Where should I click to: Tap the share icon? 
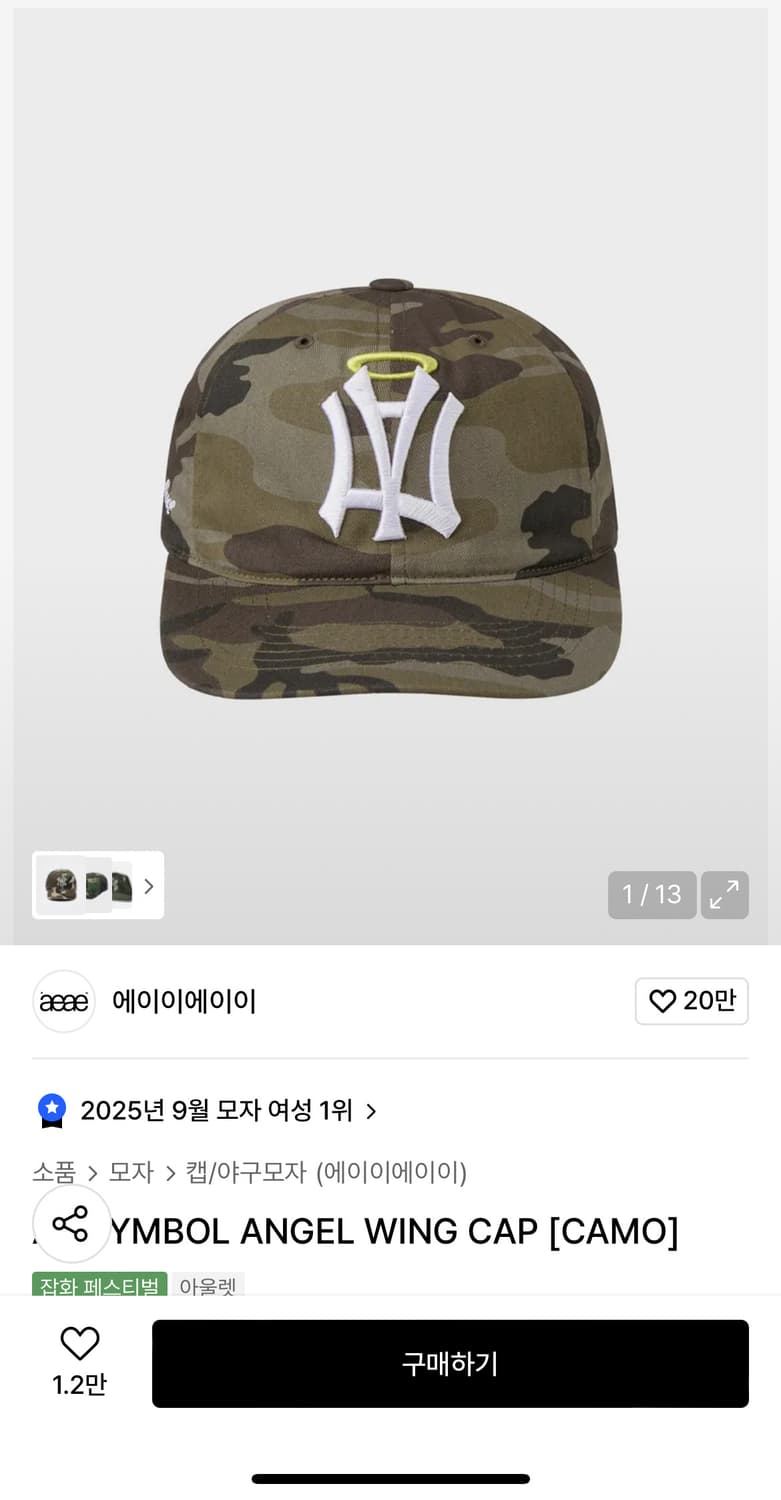pos(71,1223)
